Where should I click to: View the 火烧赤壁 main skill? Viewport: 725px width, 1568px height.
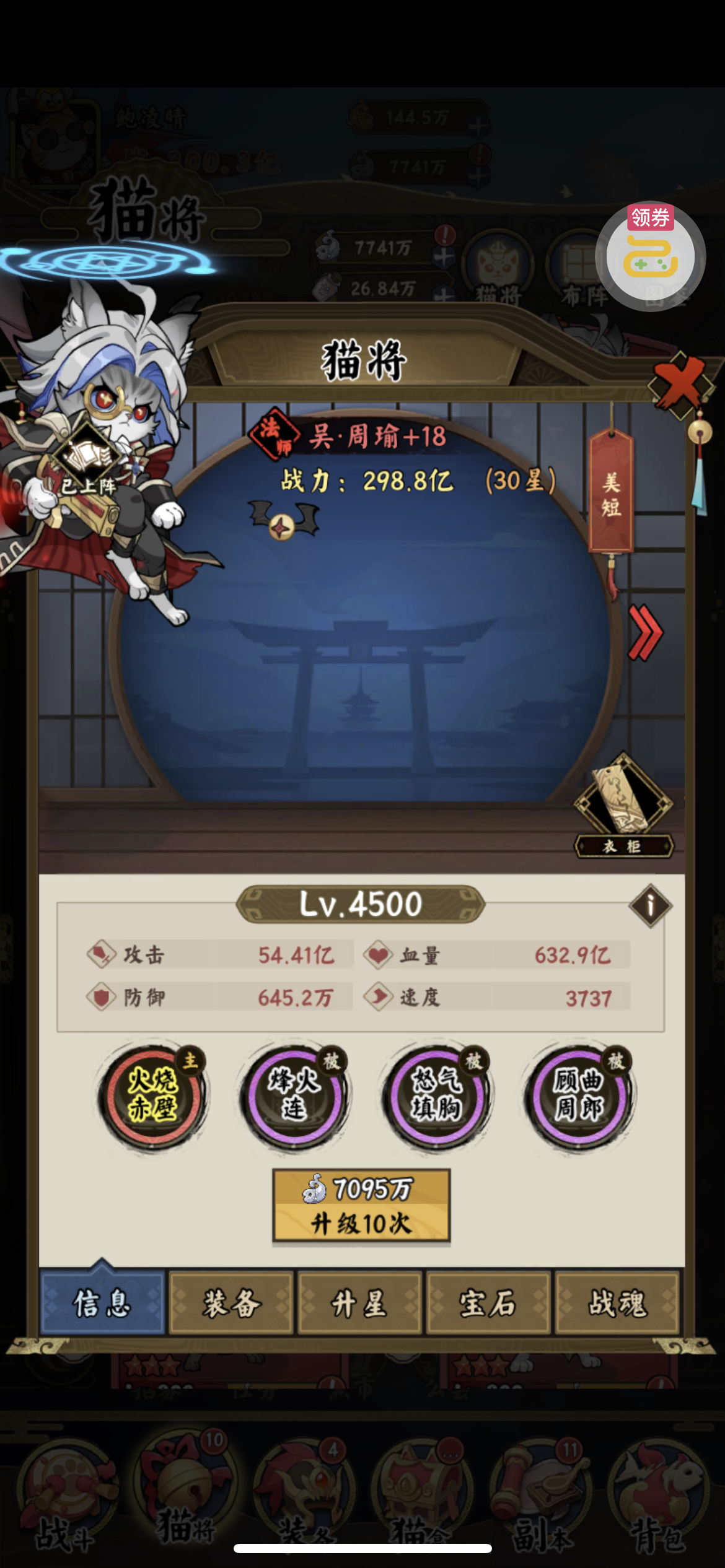click(x=153, y=1095)
